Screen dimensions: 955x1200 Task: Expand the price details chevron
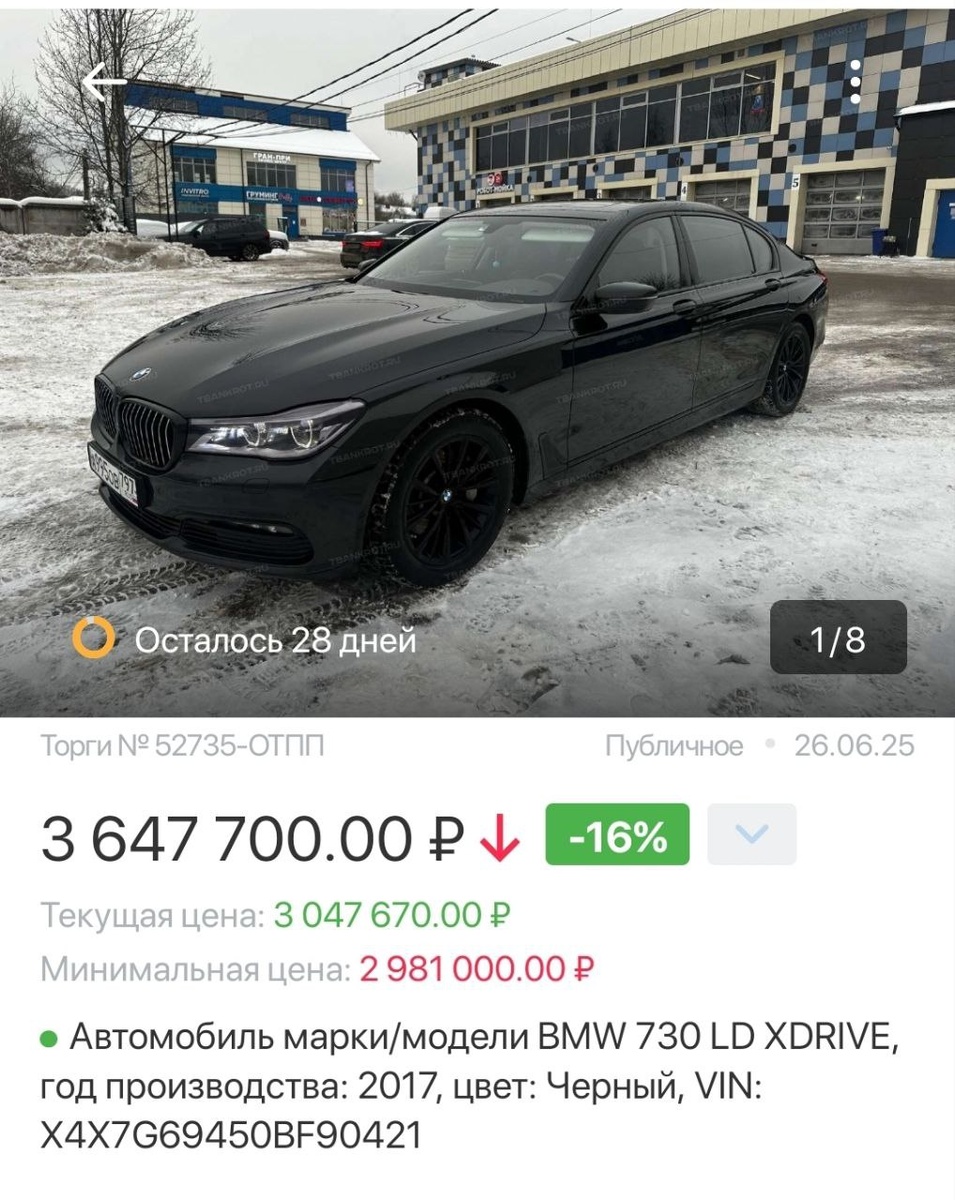[751, 834]
